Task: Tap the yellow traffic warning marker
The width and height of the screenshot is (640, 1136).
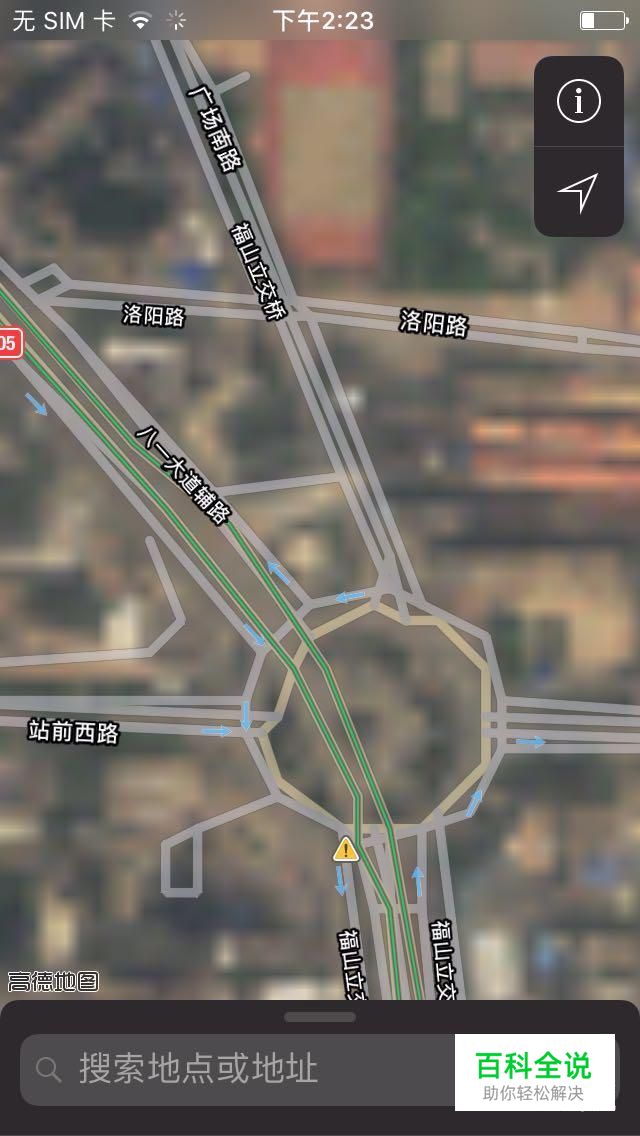Action: [x=346, y=849]
